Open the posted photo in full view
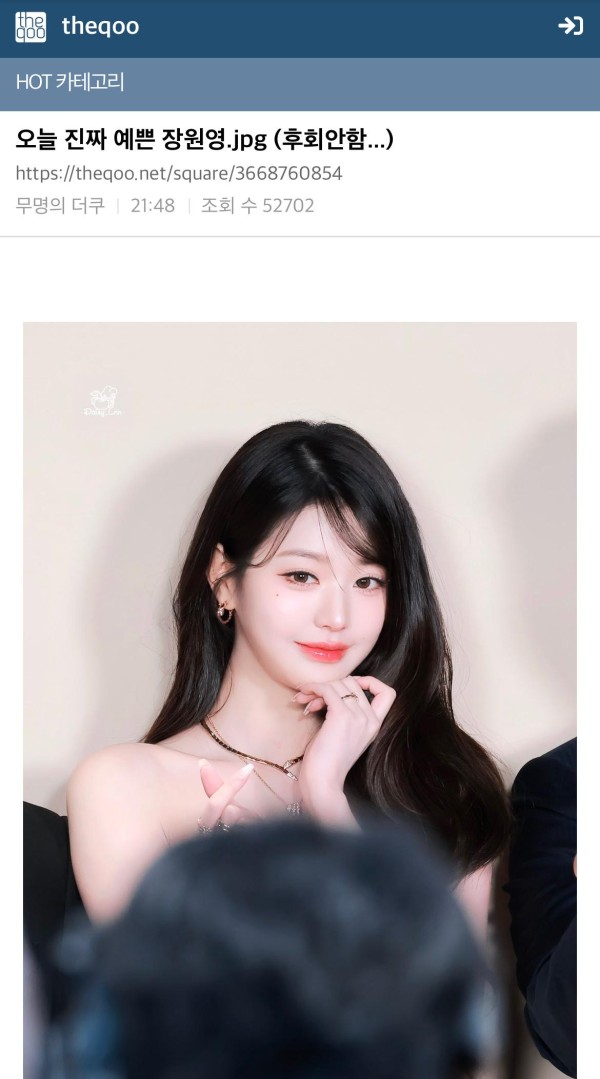The image size is (600, 1079). (x=300, y=700)
